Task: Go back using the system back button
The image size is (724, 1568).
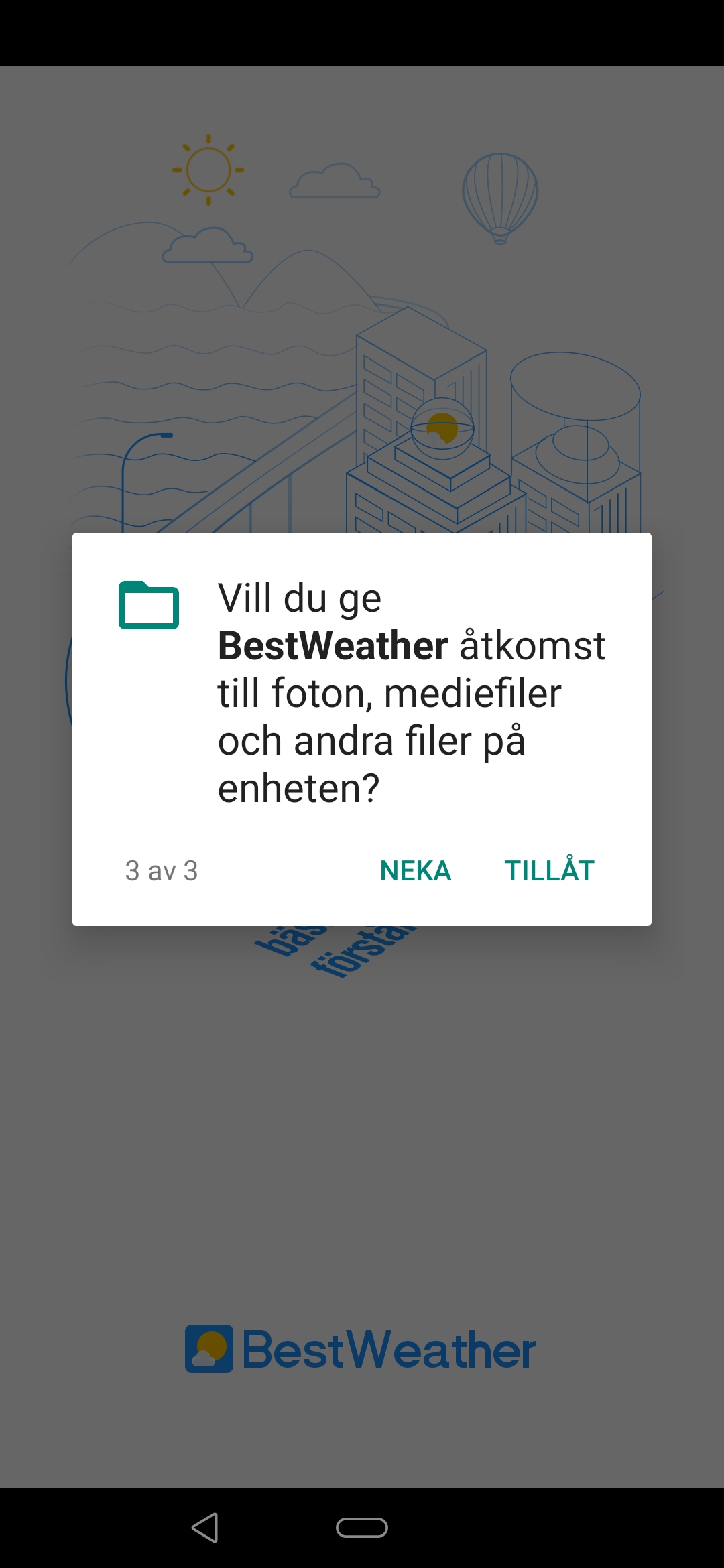Action: 205,1528
